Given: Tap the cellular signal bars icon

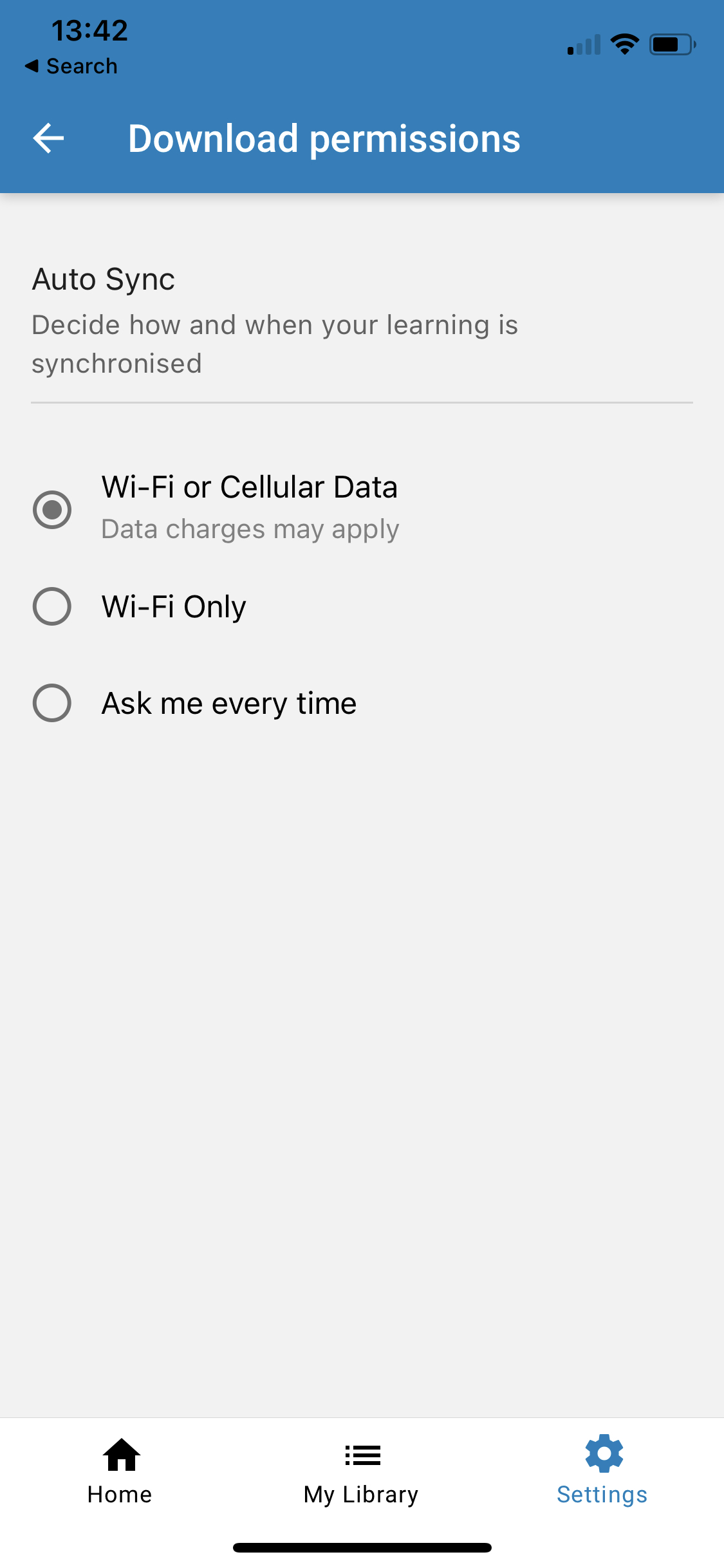Looking at the screenshot, I should (x=582, y=44).
